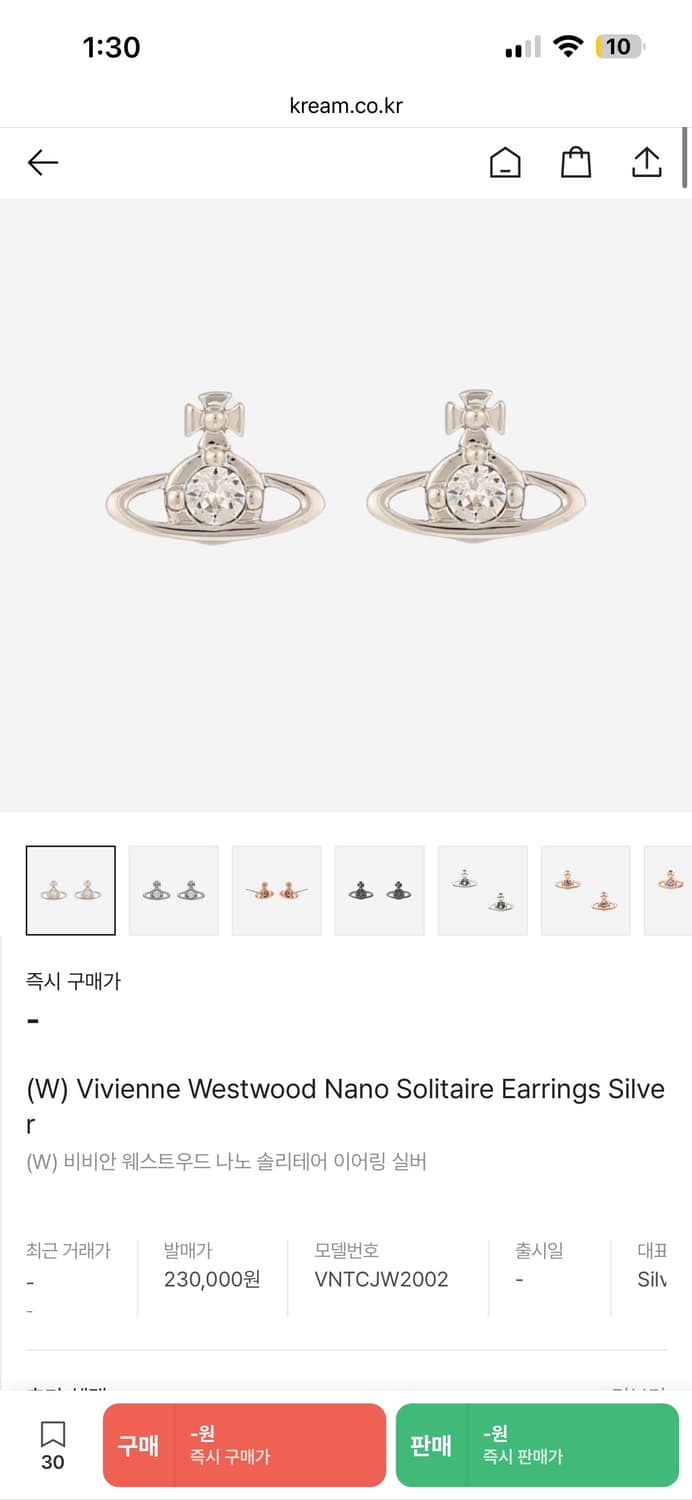Select the fourth thumbnail with dark earrings
The image size is (692, 1500).
(380, 890)
